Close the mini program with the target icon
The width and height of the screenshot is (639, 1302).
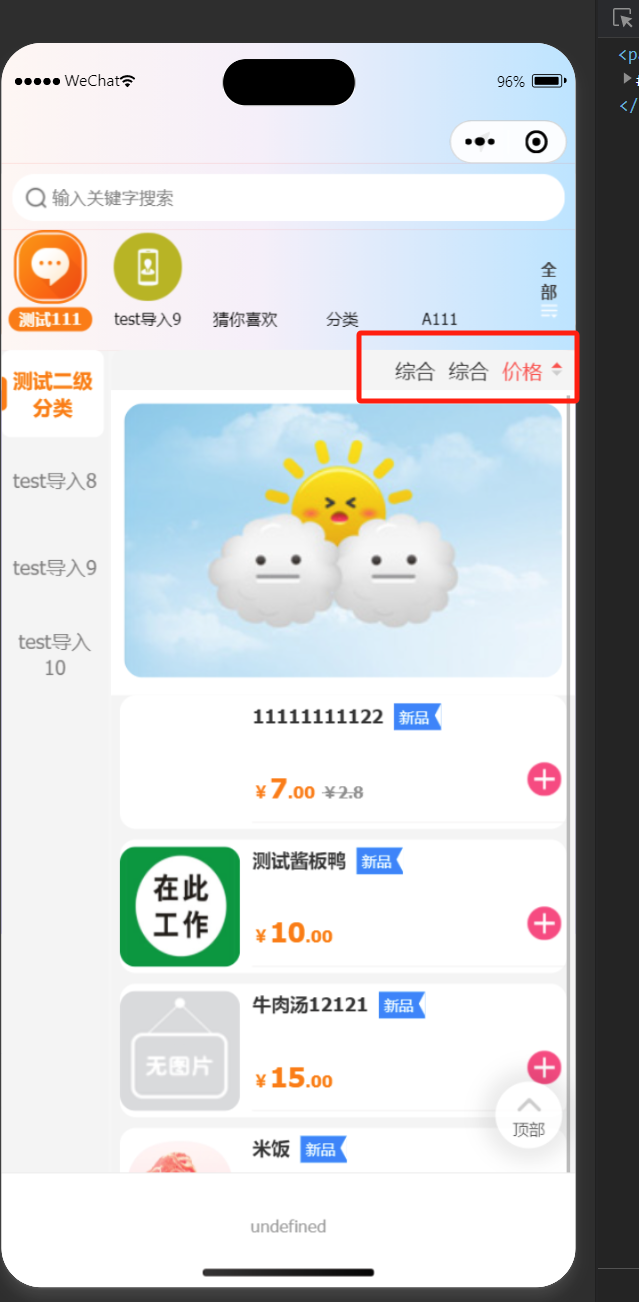coord(536,142)
